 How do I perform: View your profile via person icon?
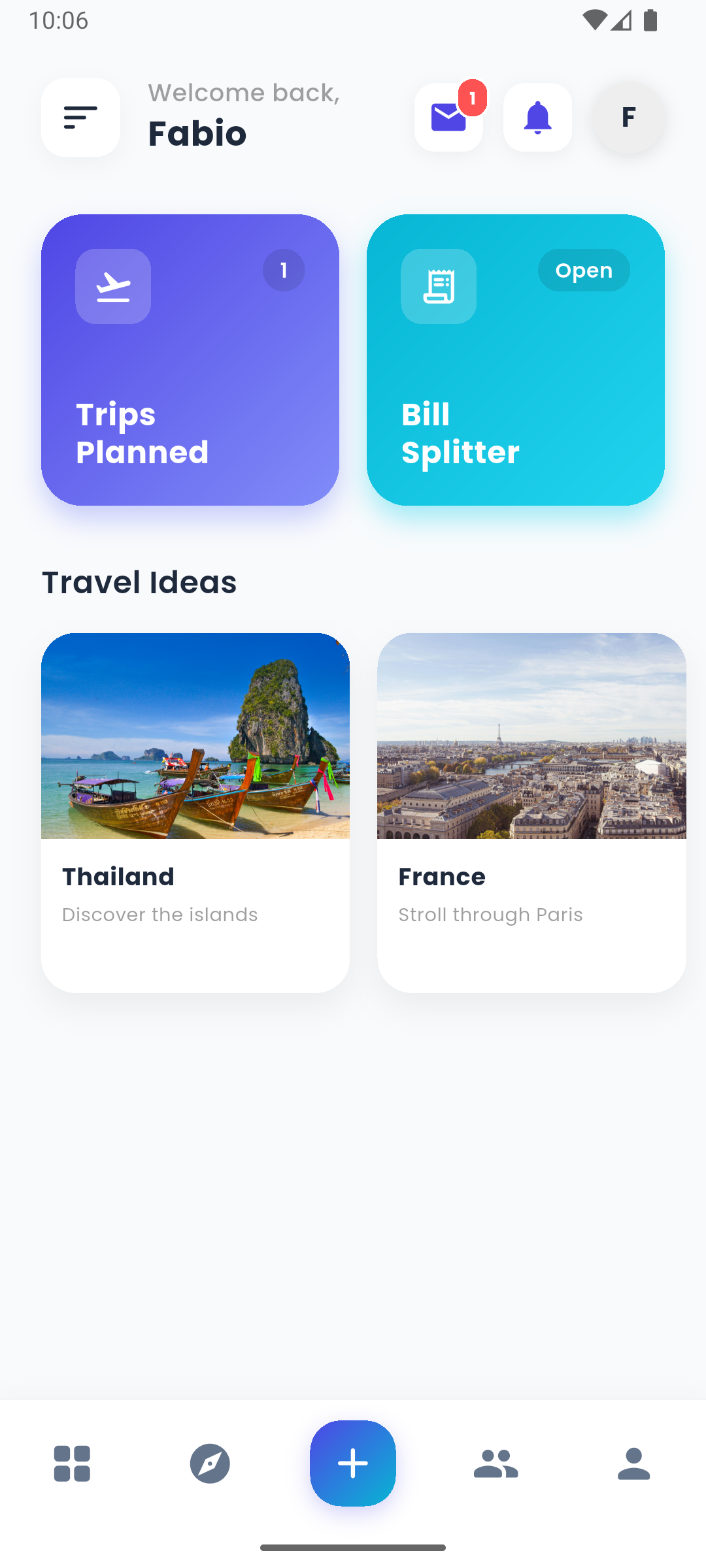[634, 1463]
